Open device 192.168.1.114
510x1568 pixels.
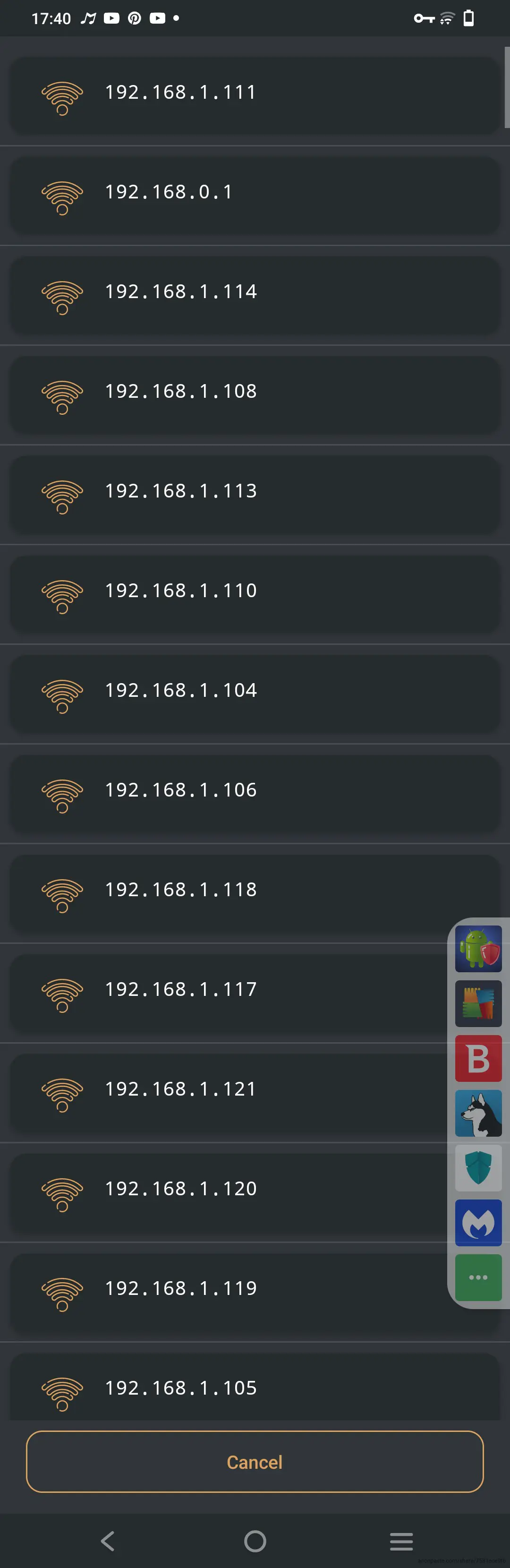pyautogui.click(x=244, y=292)
